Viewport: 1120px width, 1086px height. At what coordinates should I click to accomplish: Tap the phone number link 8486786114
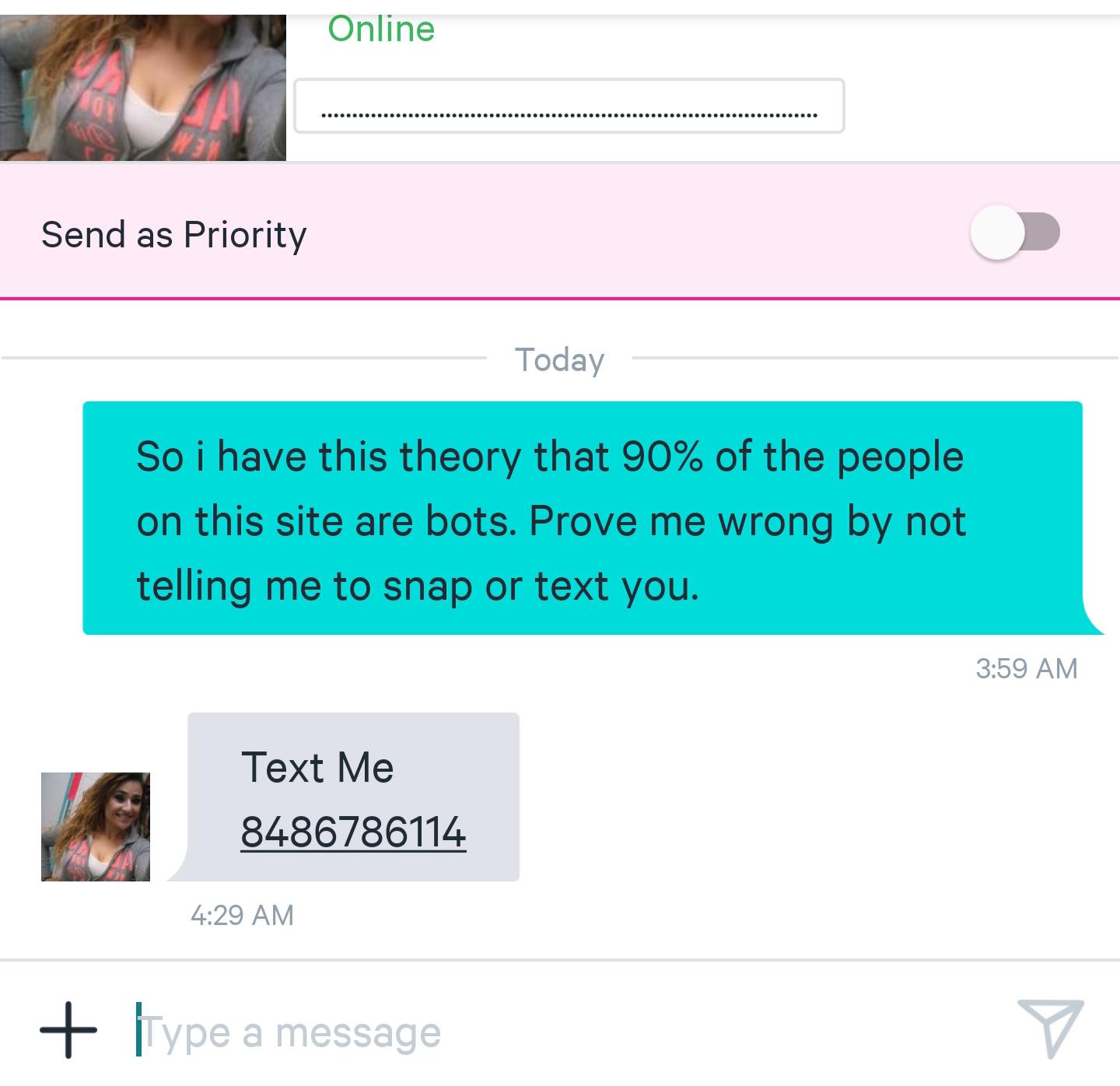(353, 832)
